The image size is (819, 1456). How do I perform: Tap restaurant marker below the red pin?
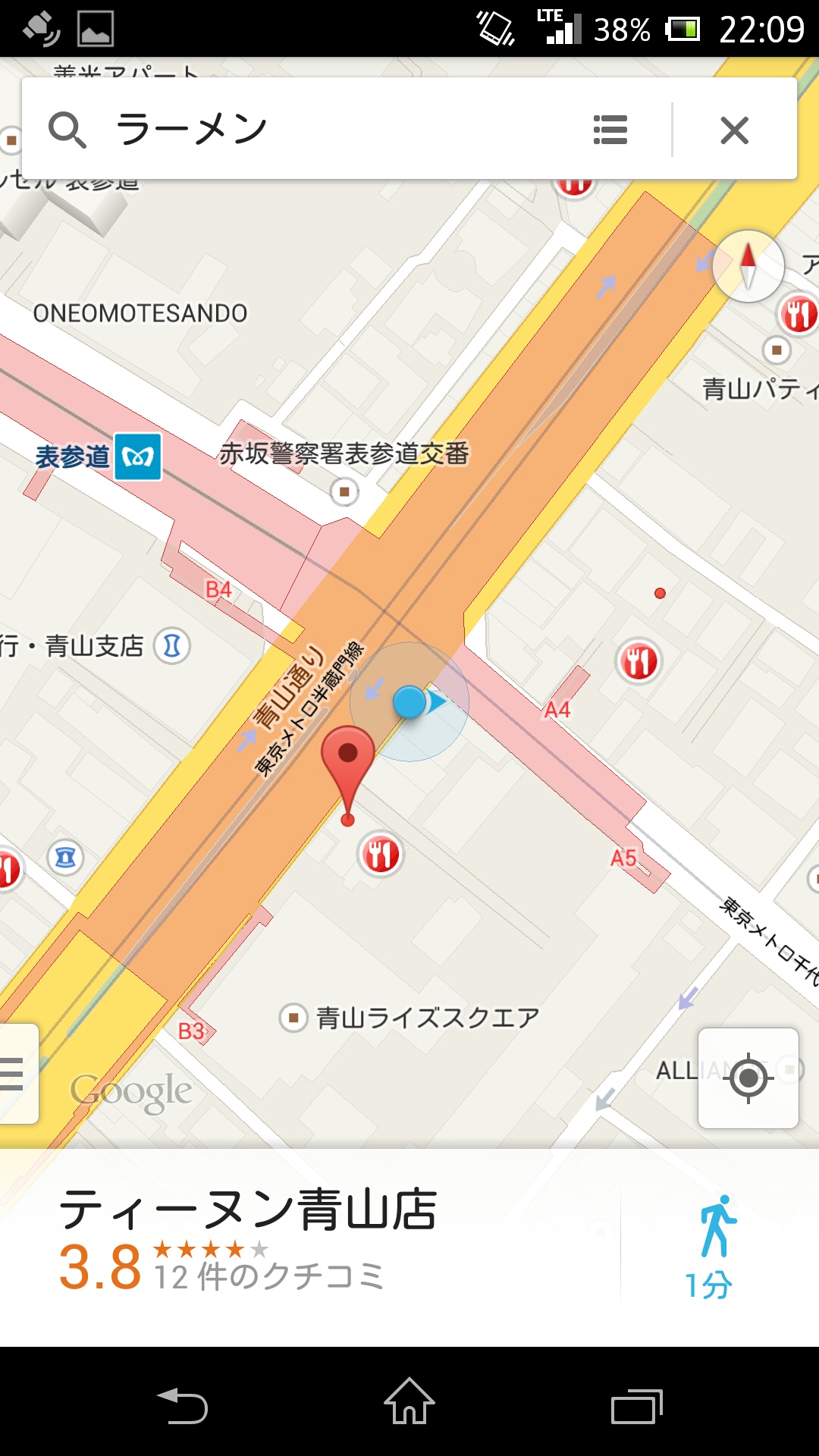pyautogui.click(x=381, y=855)
